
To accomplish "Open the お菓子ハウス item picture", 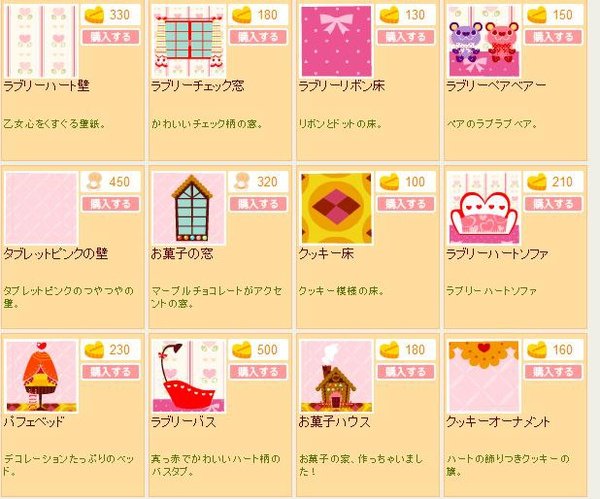I will coord(336,376).
